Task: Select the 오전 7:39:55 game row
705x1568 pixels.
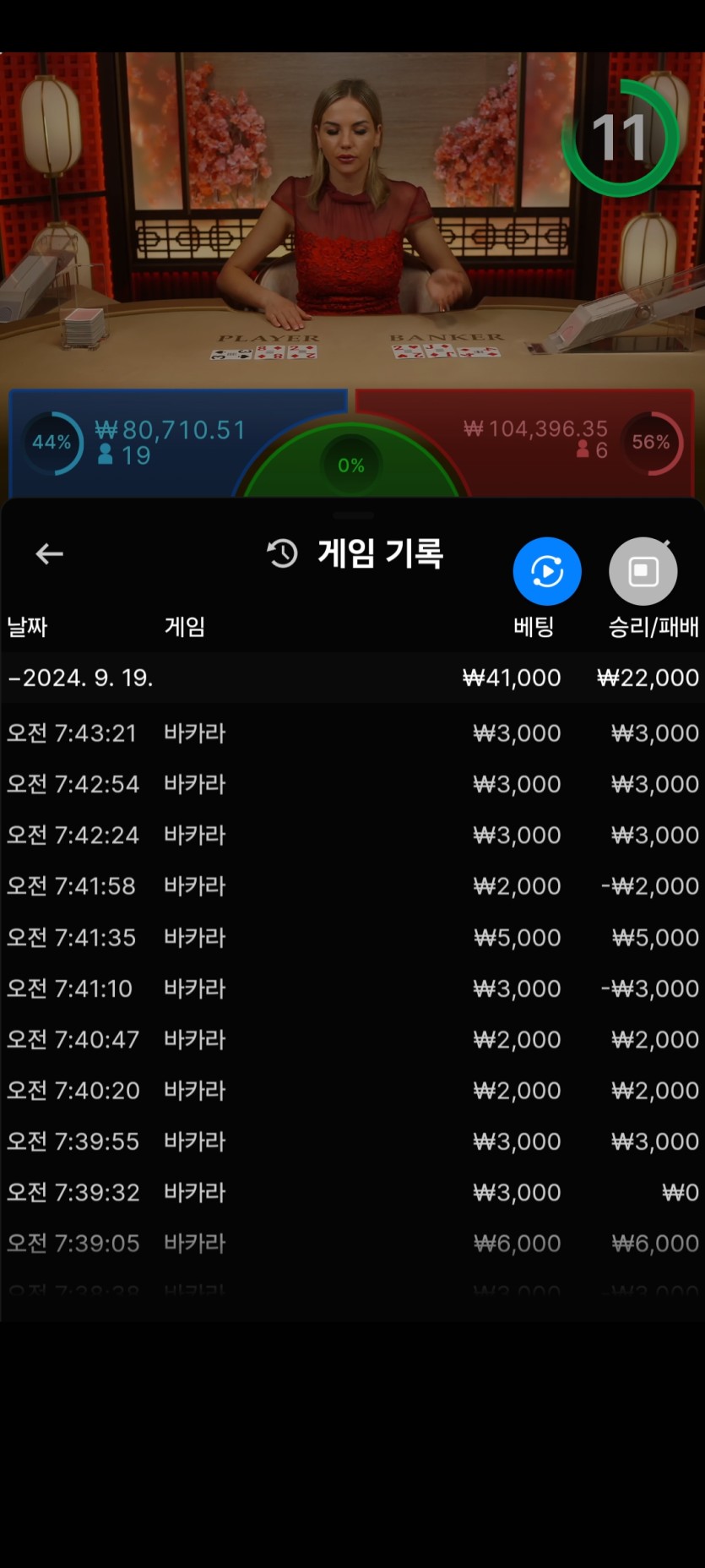Action: 352,1141
